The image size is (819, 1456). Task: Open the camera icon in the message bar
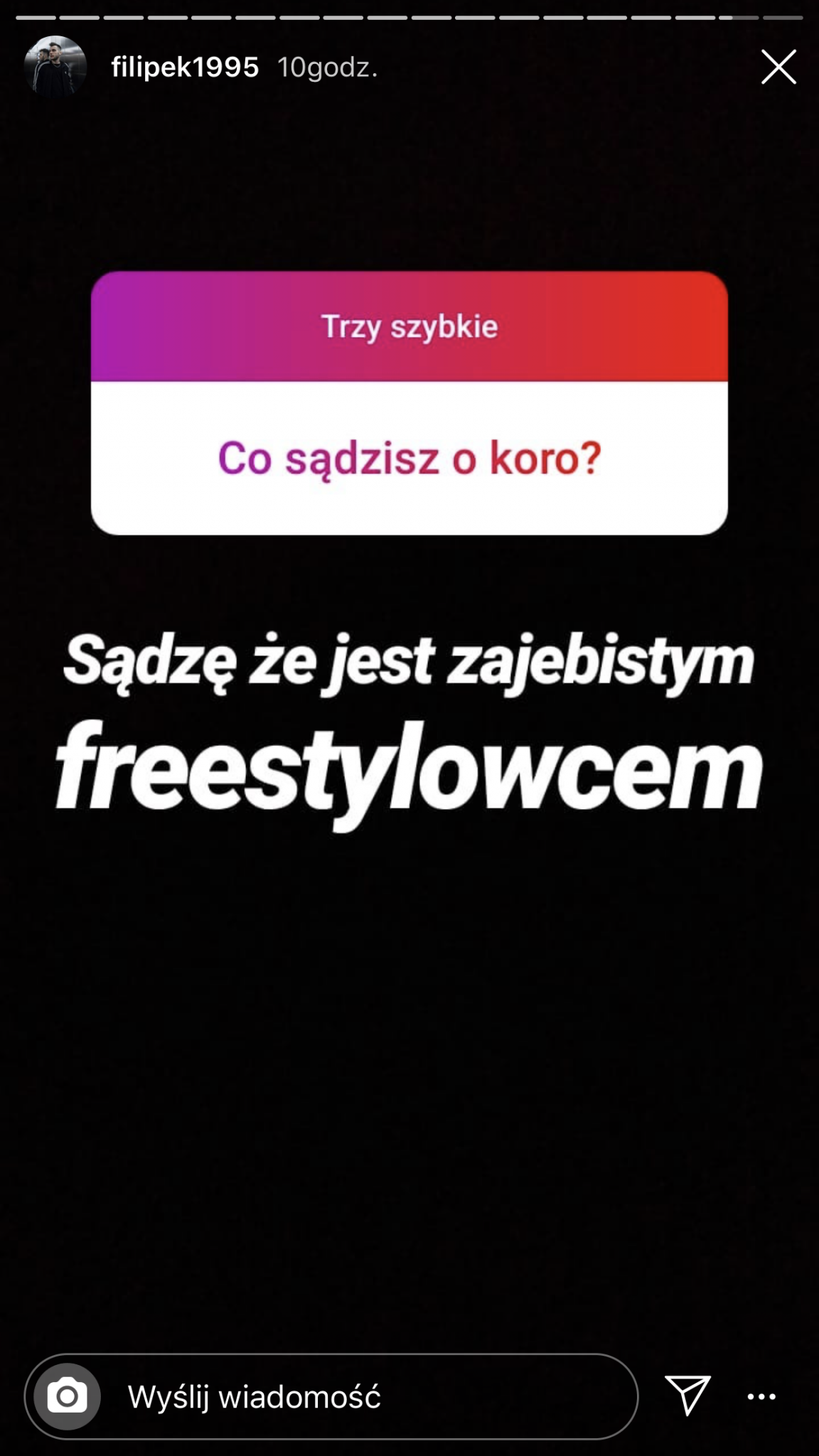point(68,1396)
